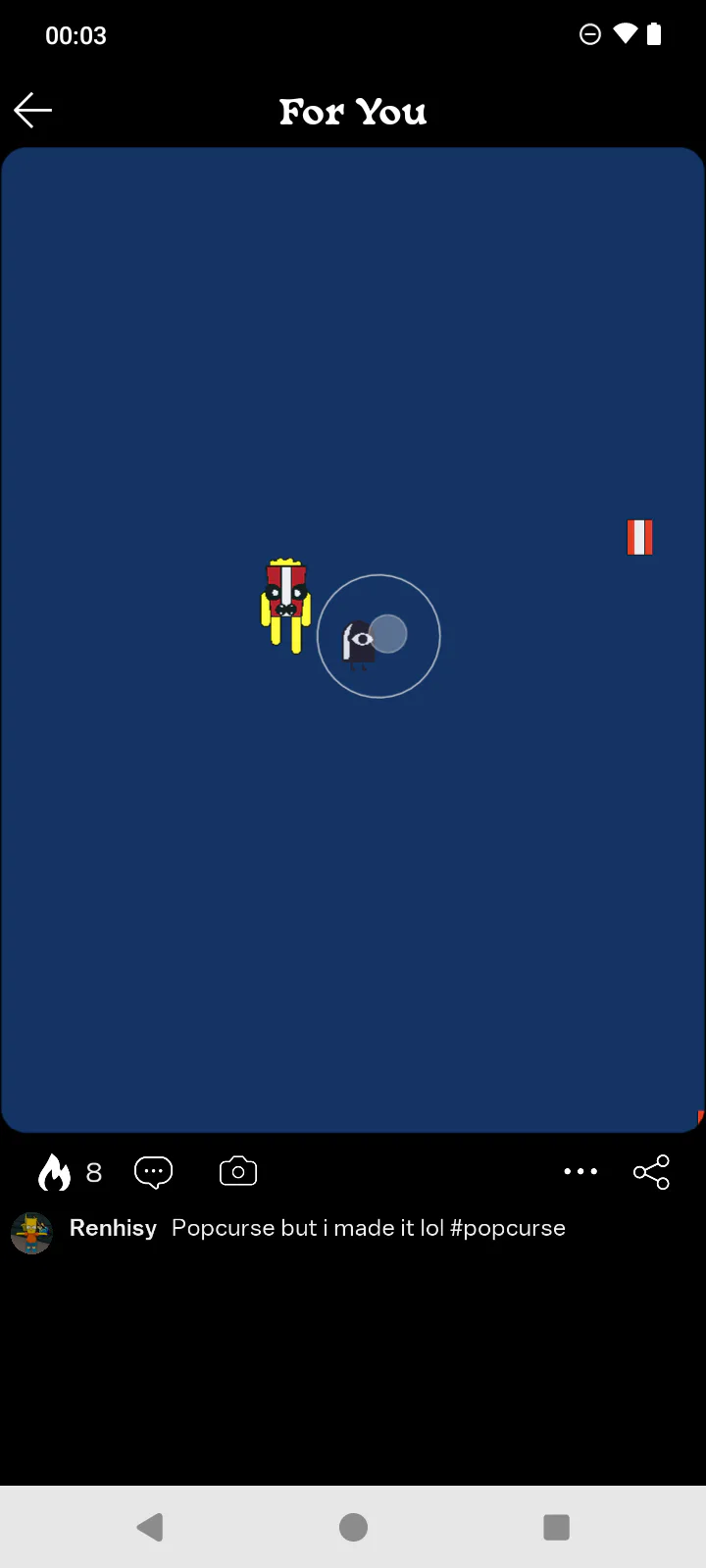706x1568 pixels.
Task: Open system recent apps
Action: (x=556, y=1527)
